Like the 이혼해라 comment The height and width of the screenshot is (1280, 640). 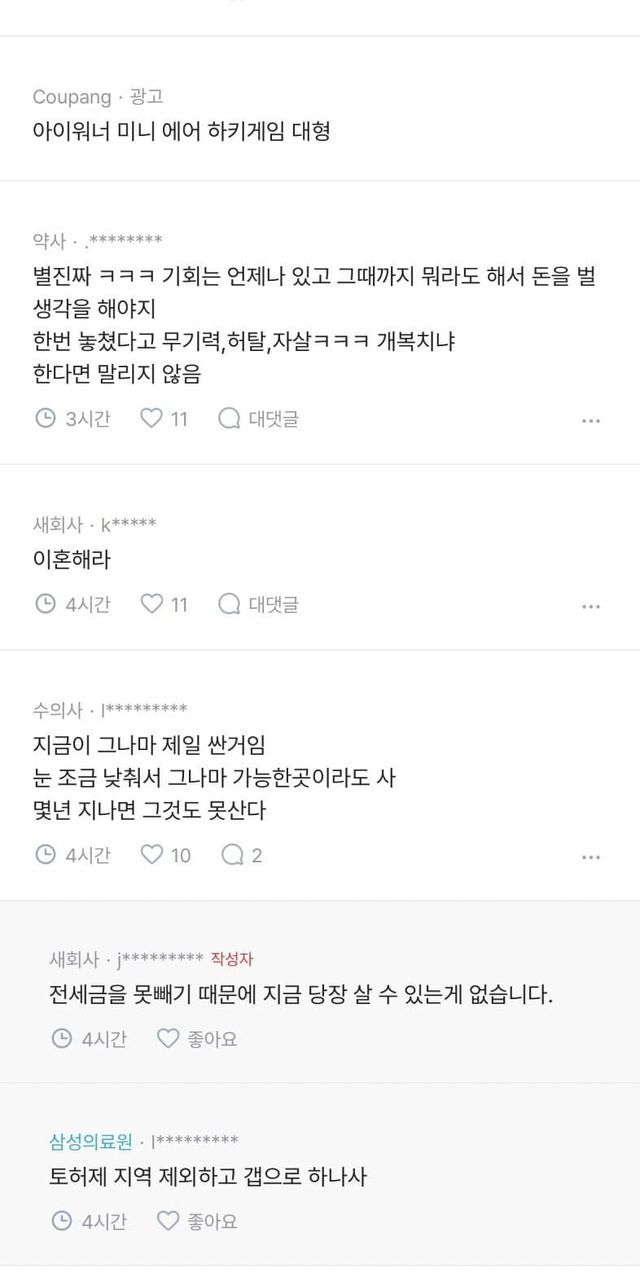pos(164,604)
